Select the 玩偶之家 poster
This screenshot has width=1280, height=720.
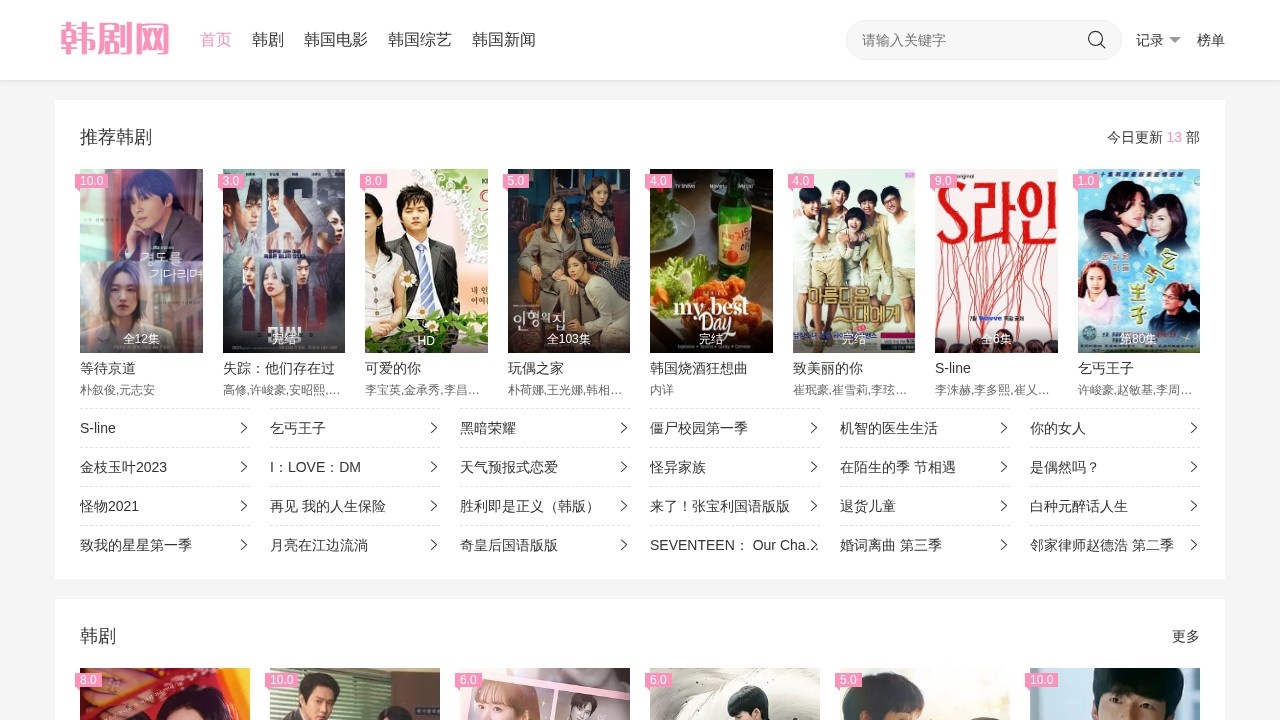(x=569, y=260)
